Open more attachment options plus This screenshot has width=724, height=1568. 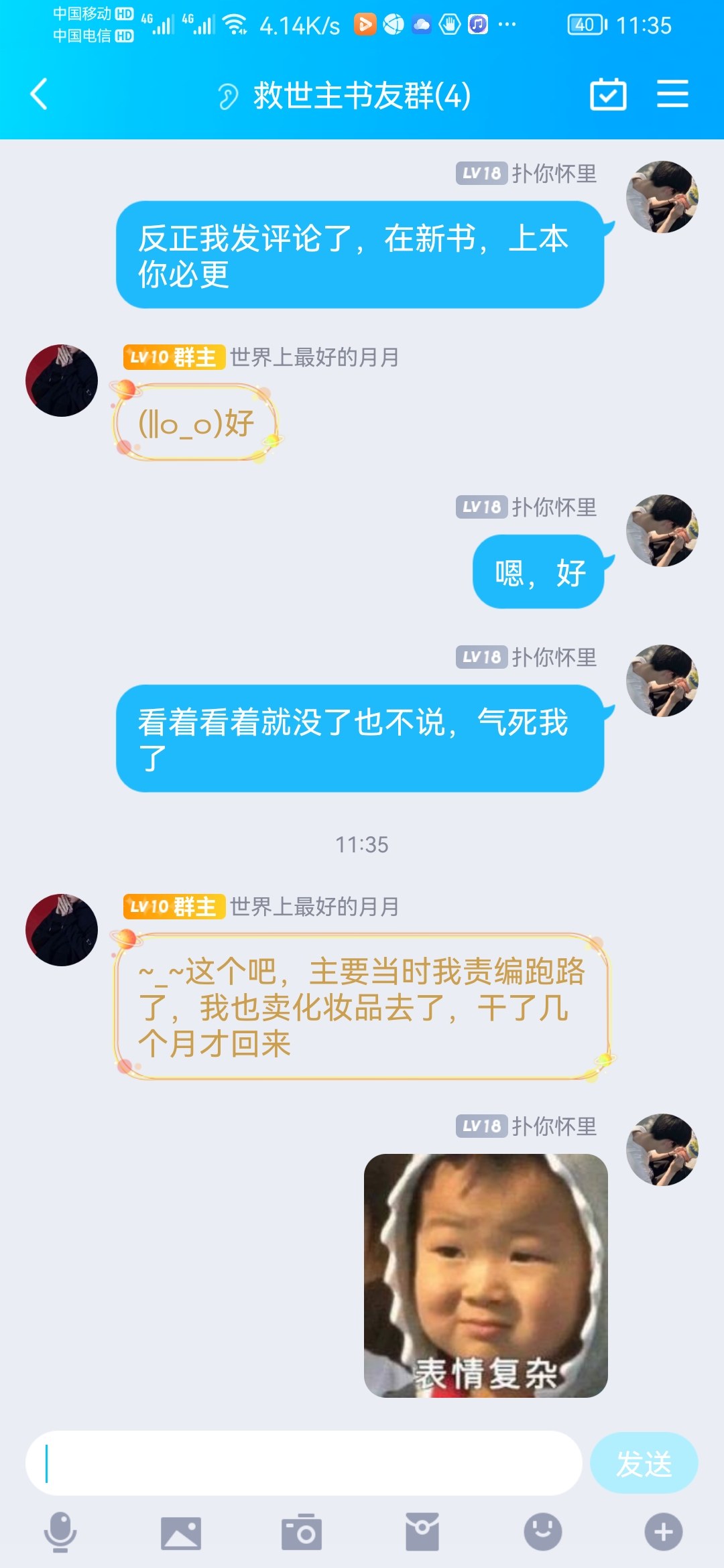pos(663,1532)
